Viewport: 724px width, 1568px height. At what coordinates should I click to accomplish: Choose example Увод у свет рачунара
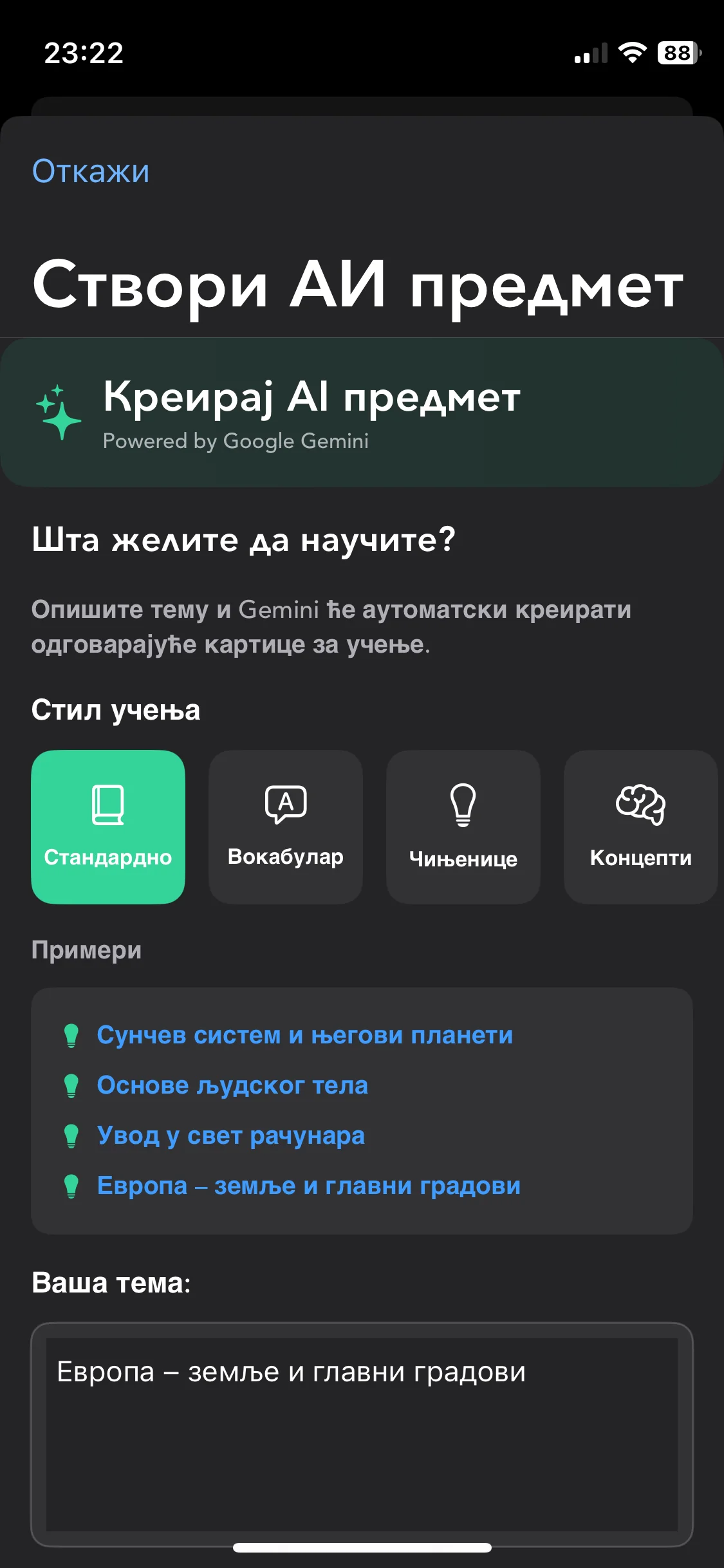[x=230, y=1135]
